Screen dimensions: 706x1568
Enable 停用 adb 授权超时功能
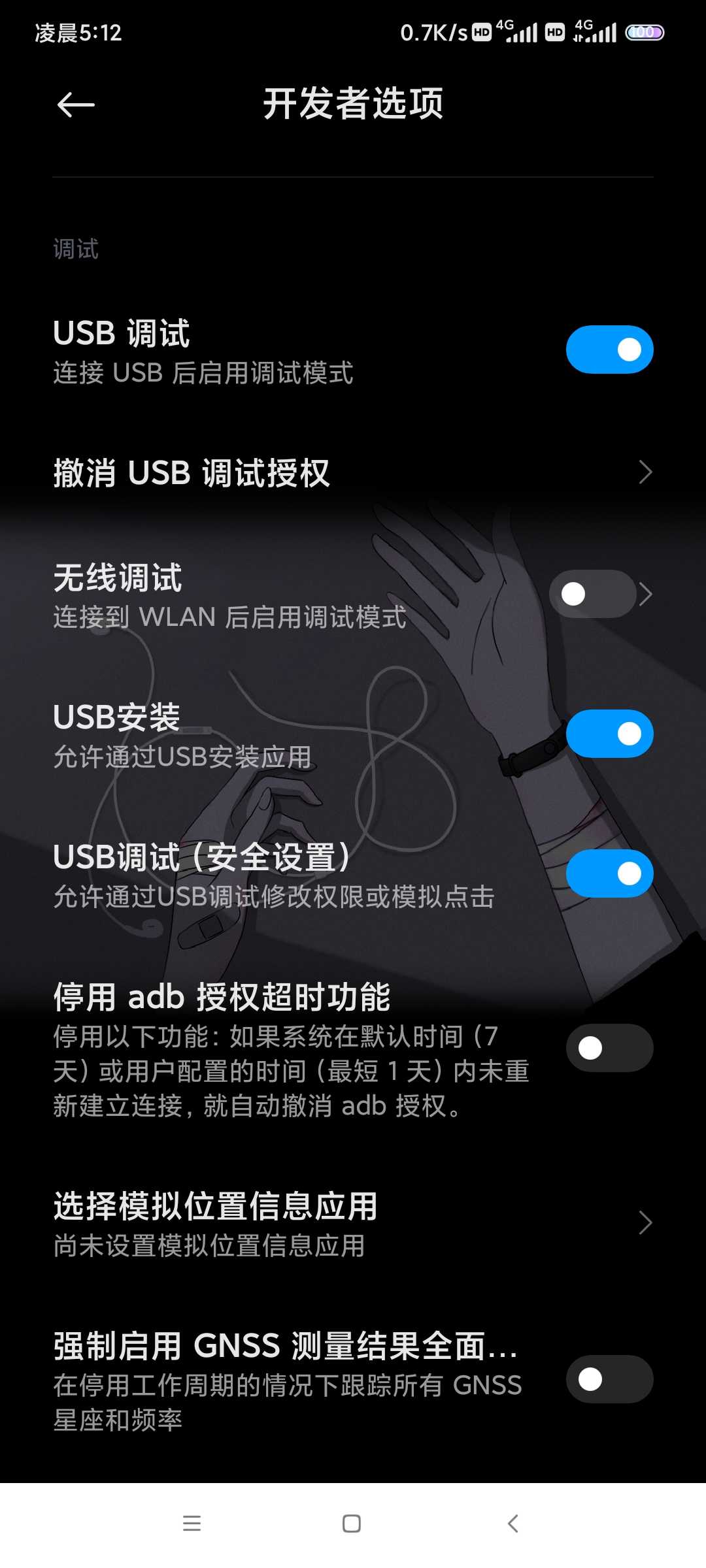(609, 1048)
